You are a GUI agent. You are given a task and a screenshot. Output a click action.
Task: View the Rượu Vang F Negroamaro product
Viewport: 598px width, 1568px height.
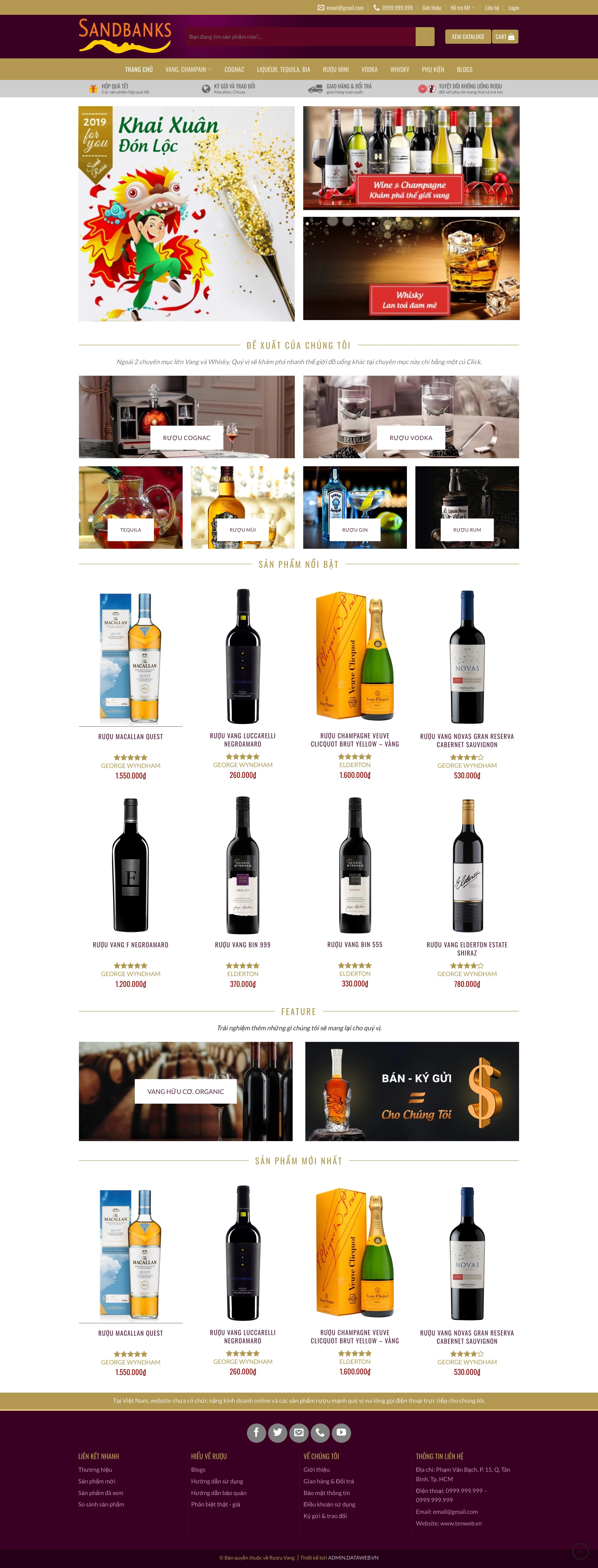pos(130,945)
